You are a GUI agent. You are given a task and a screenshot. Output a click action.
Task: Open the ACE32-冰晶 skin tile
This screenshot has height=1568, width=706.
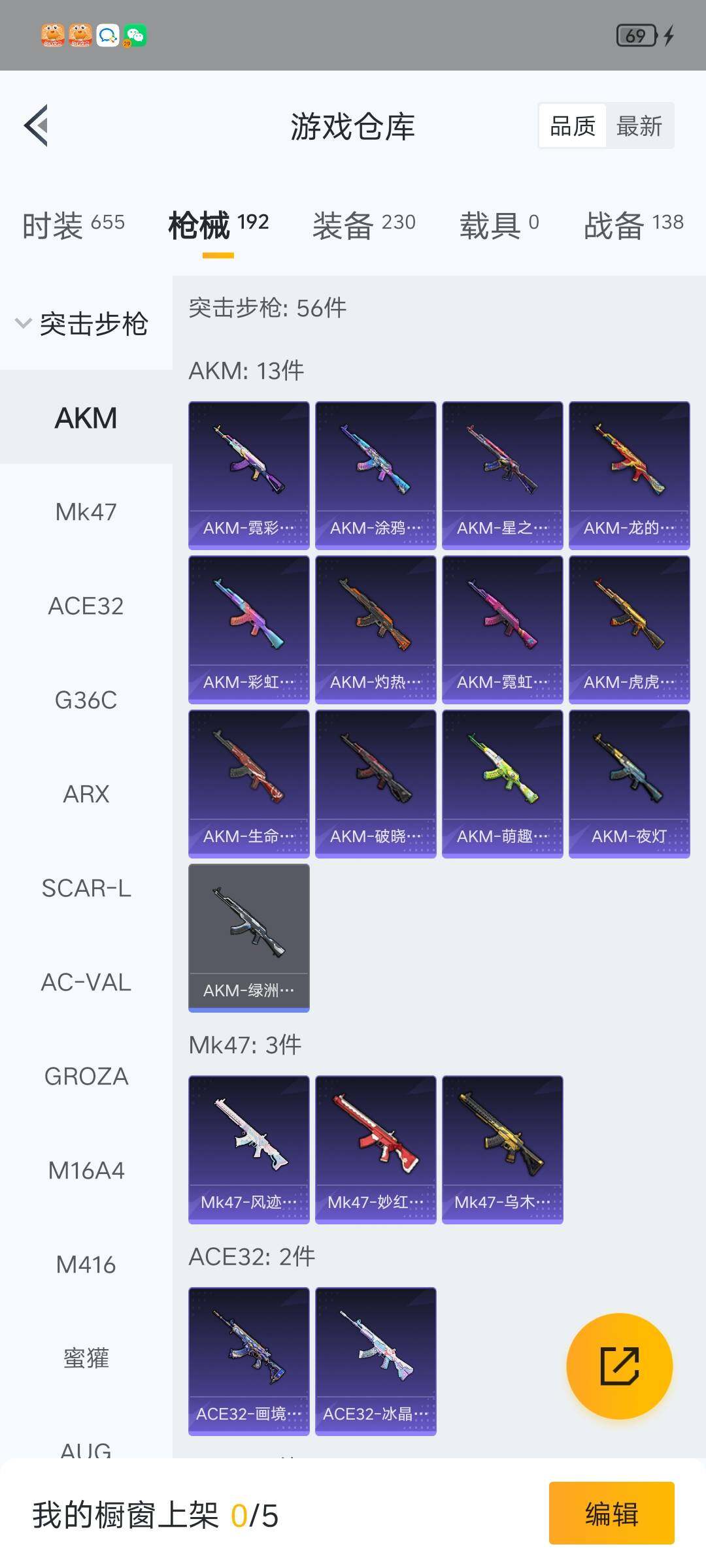(x=375, y=1361)
